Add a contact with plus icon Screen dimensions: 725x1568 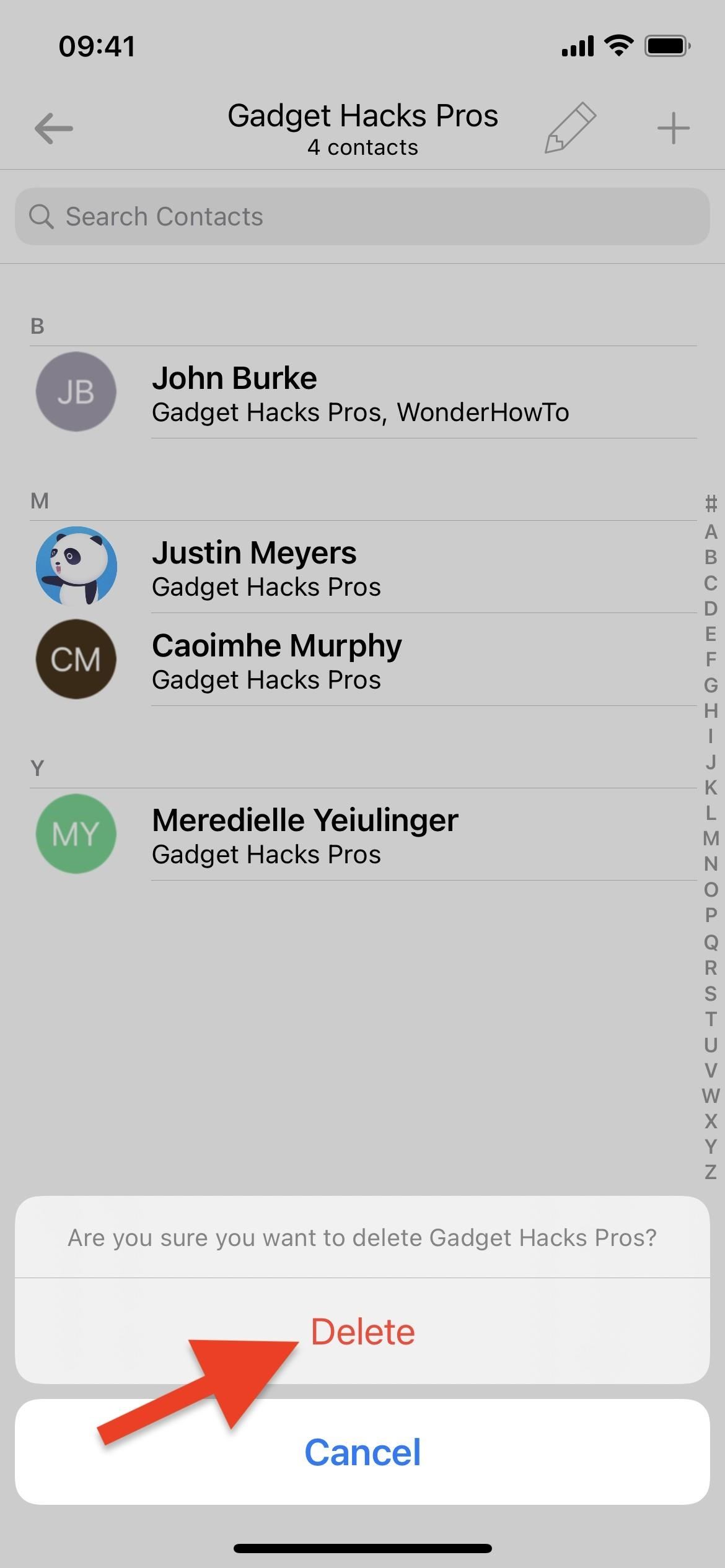click(x=674, y=129)
